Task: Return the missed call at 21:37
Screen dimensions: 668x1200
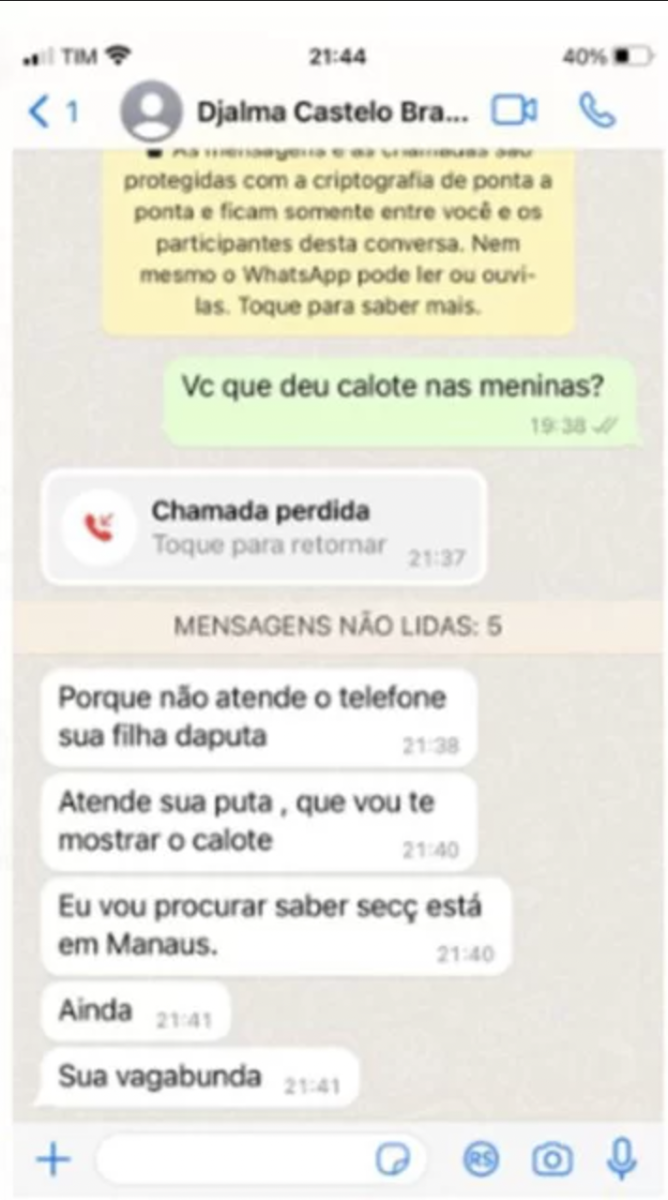Action: 264,527
